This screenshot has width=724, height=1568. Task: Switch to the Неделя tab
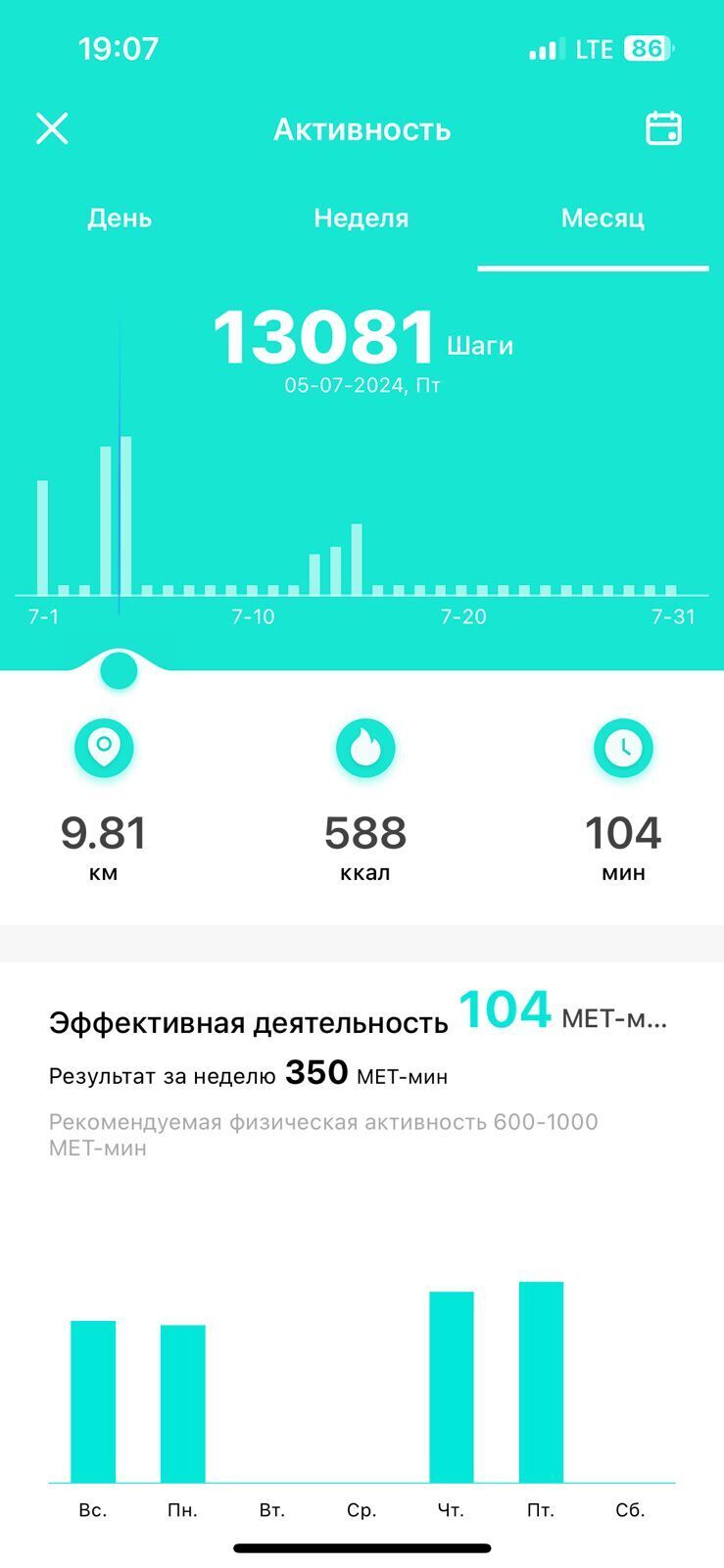click(x=361, y=218)
